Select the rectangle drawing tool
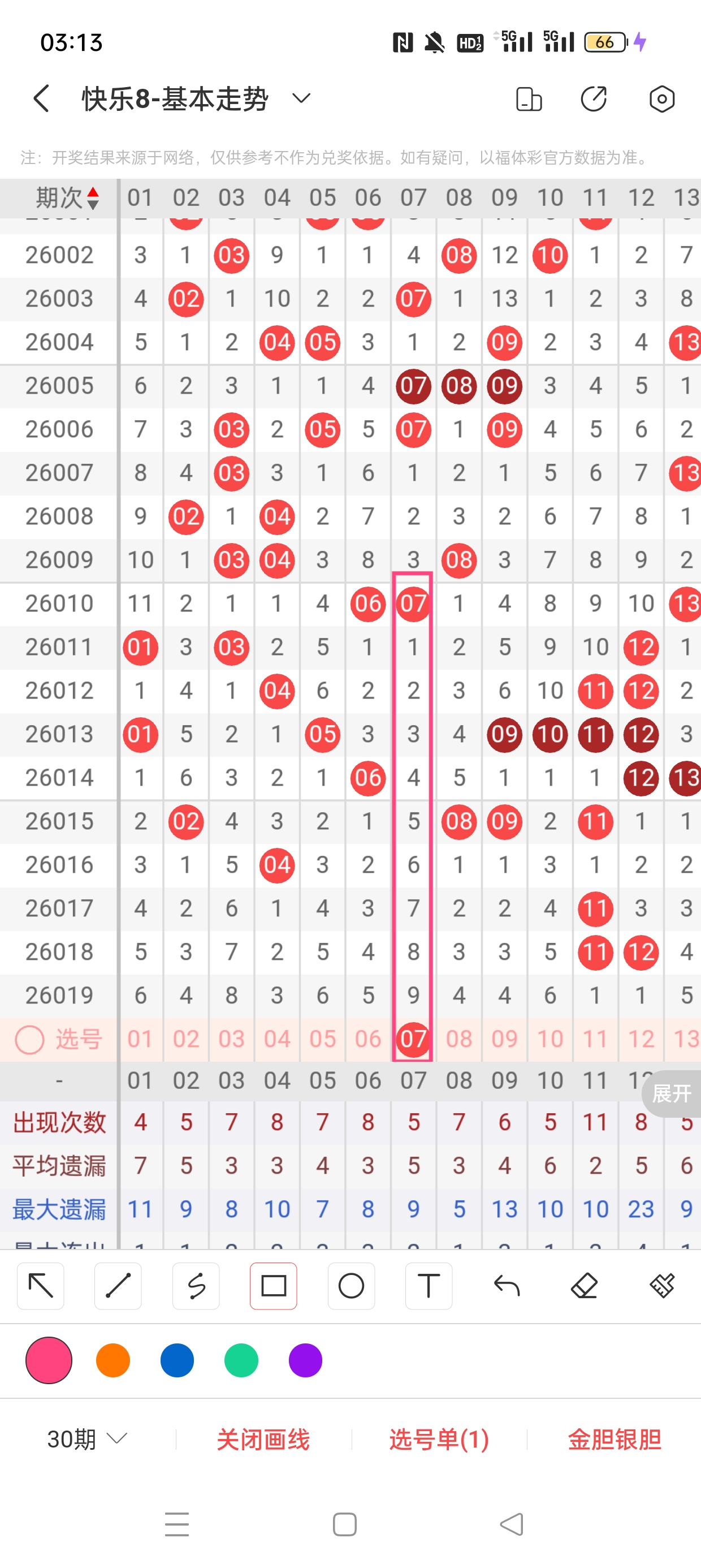The height and width of the screenshot is (1568, 701). [273, 1286]
